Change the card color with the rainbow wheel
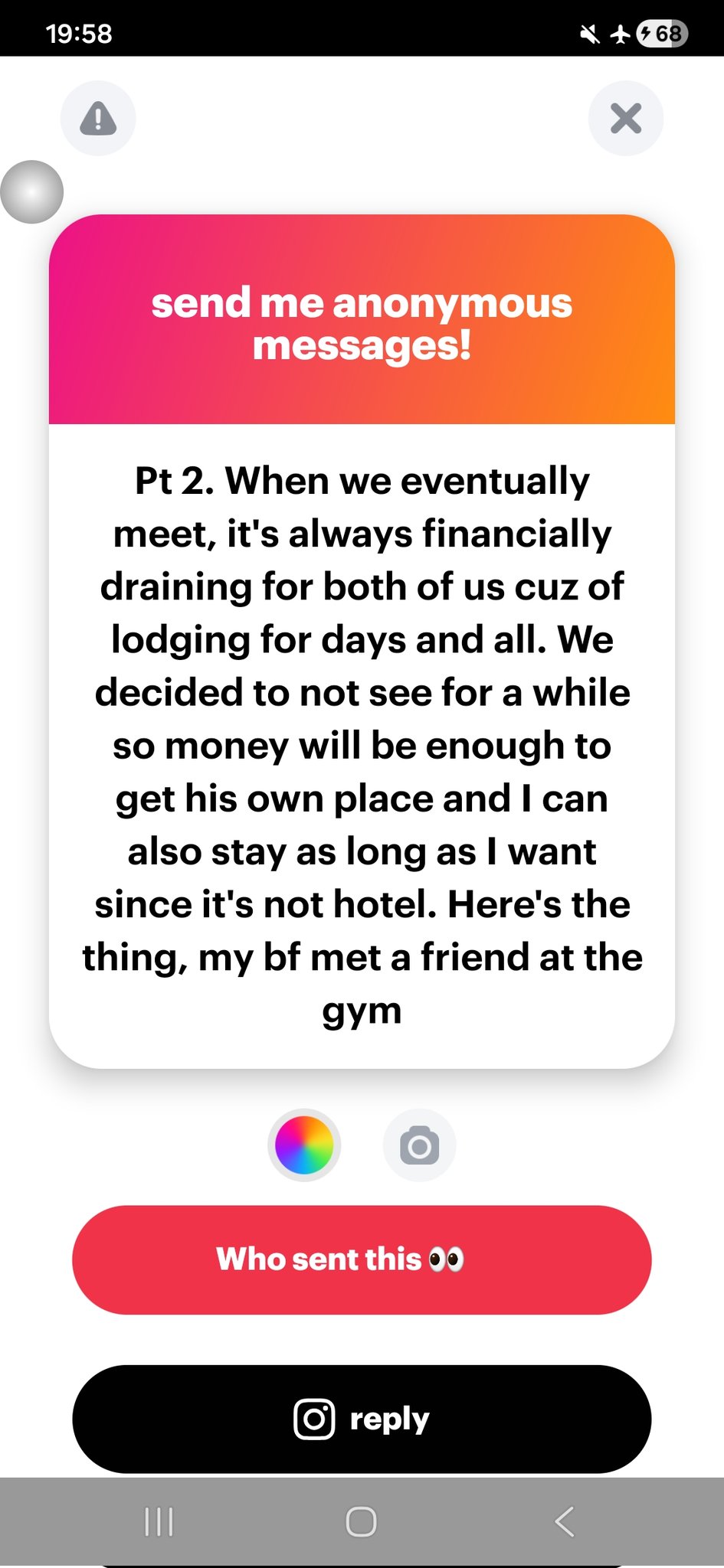Screen dimensions: 724x1568 point(304,1145)
